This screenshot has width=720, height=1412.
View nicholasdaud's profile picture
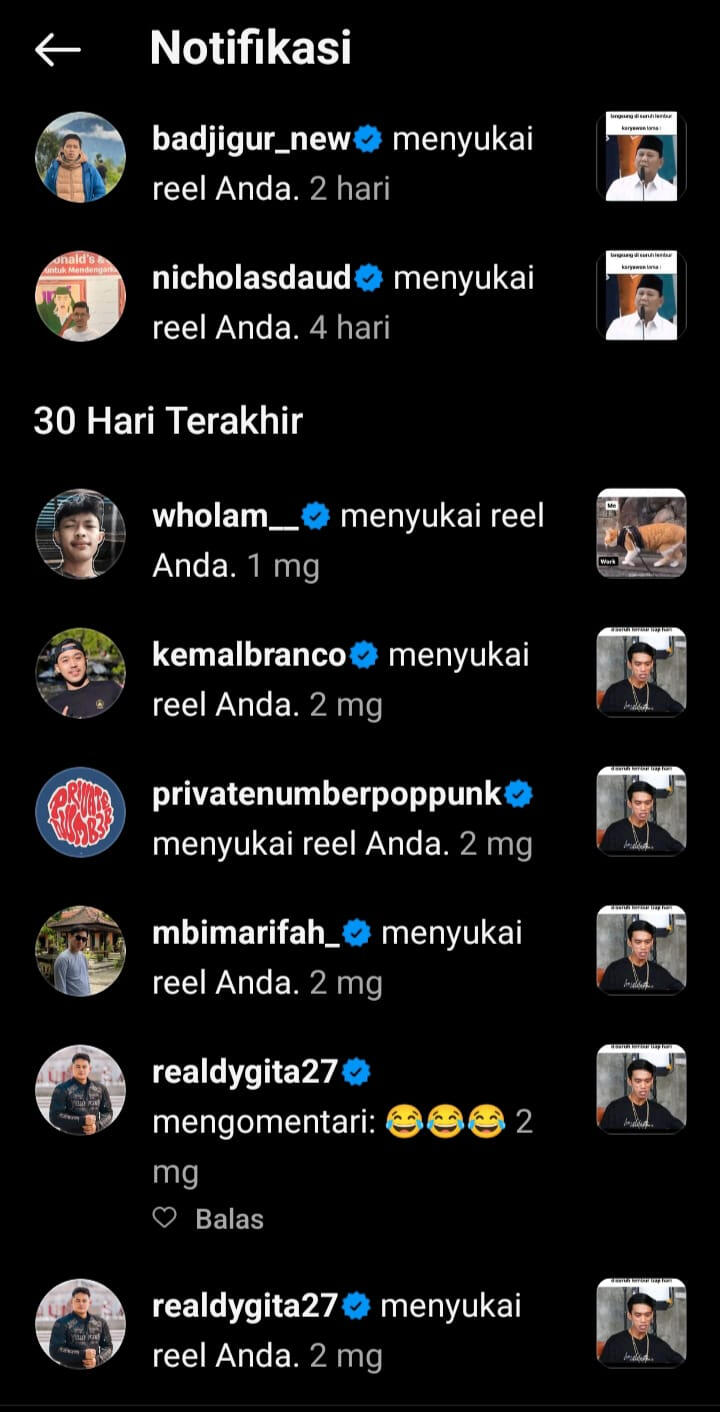click(80, 295)
